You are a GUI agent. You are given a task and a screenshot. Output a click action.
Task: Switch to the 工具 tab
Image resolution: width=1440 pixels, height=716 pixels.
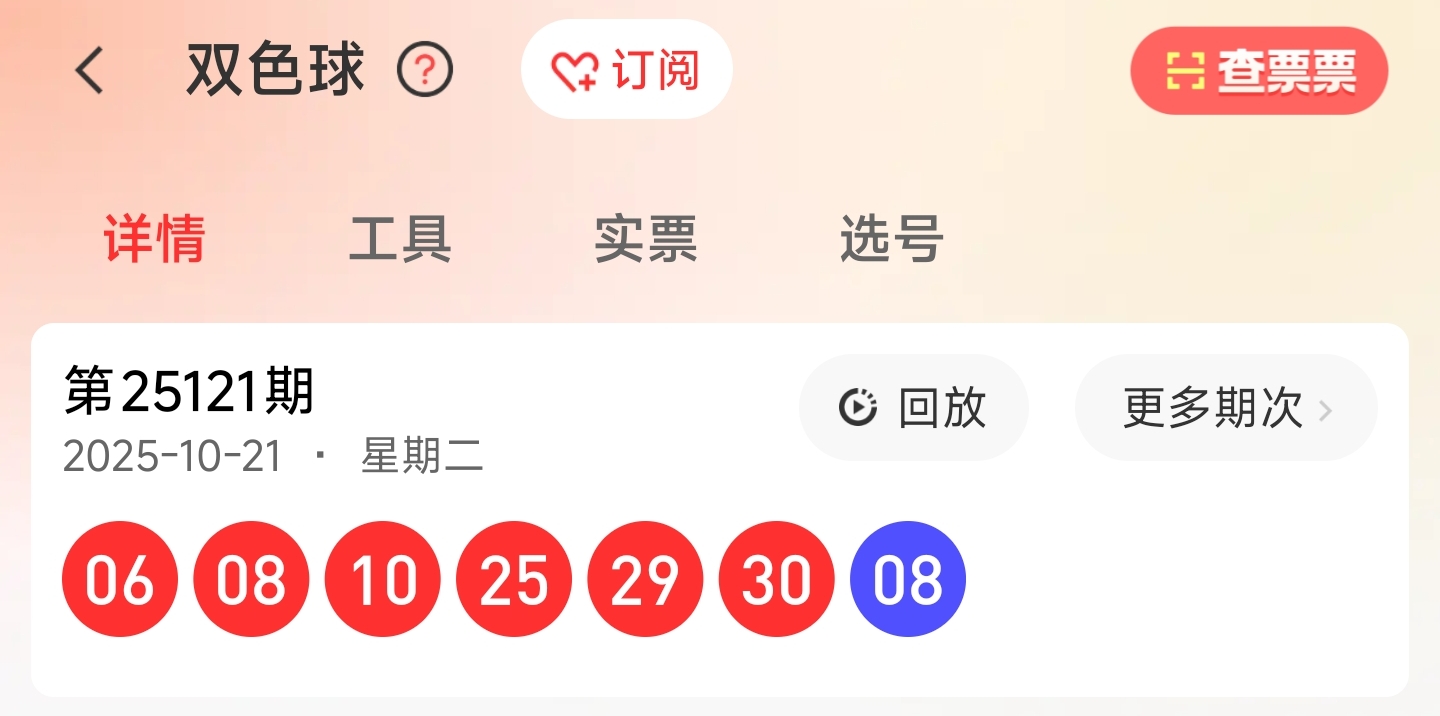tap(400, 239)
